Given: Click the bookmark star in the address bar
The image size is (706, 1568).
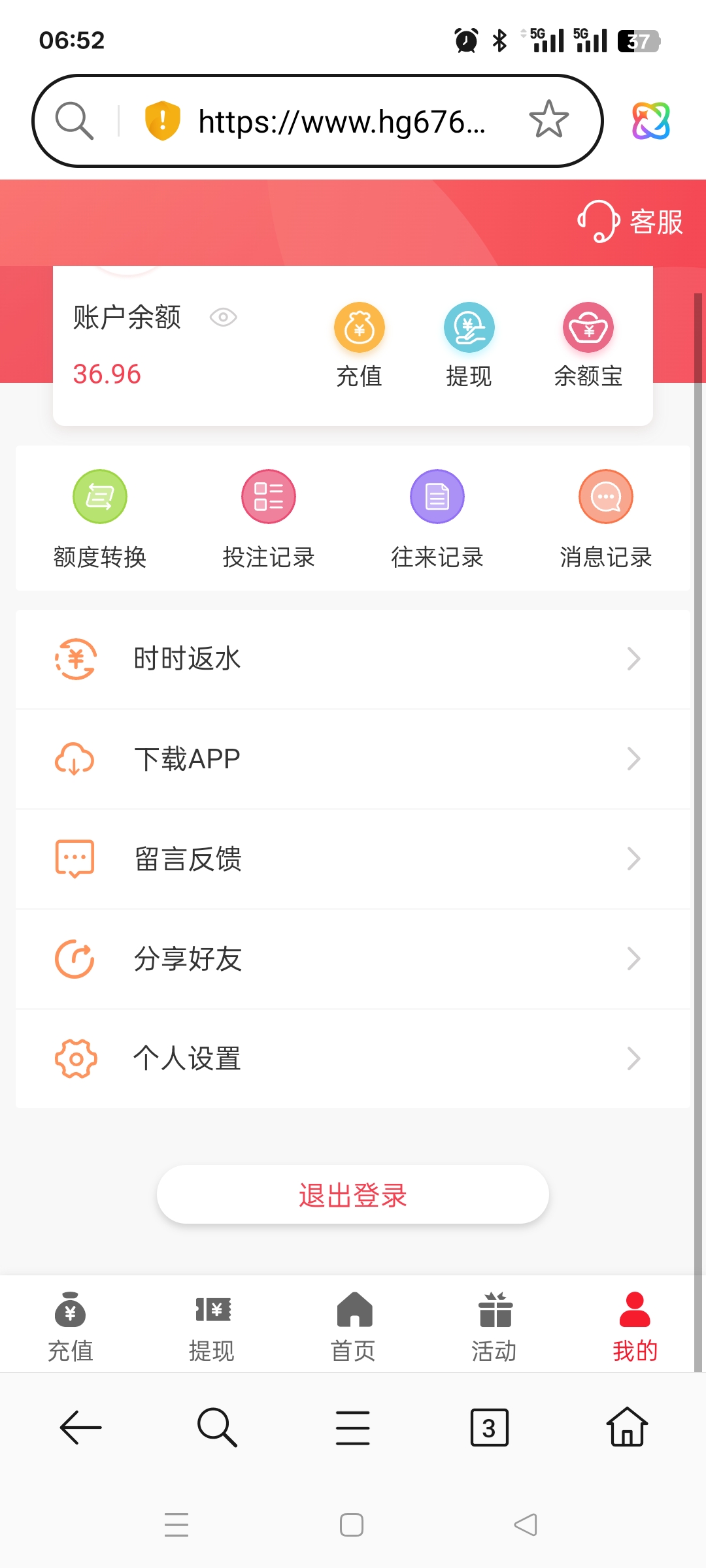Looking at the screenshot, I should [548, 120].
